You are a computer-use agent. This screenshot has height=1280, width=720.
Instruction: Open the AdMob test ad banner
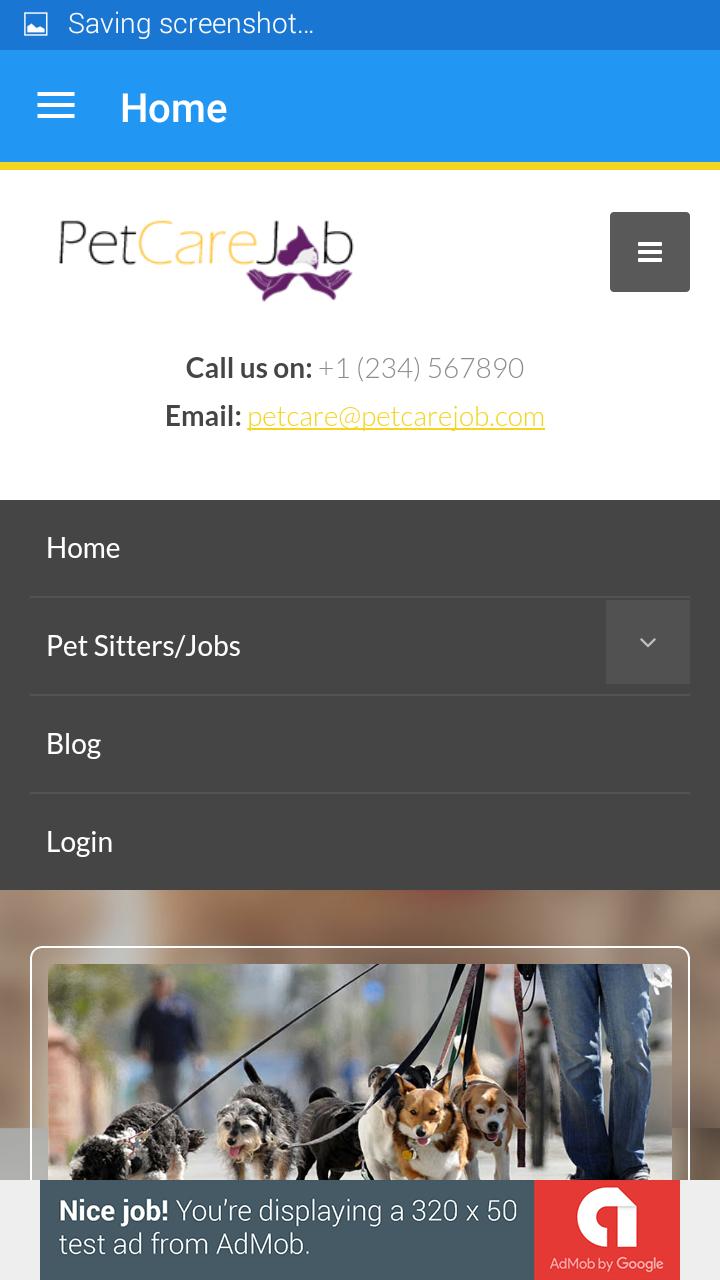pos(360,1229)
